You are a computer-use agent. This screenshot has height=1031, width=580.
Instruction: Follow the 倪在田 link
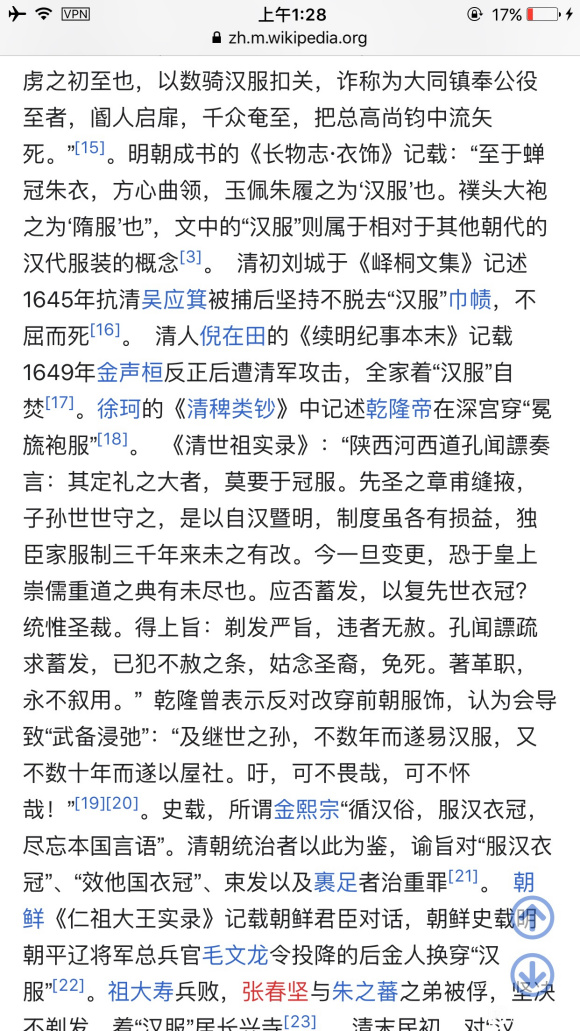pos(233,336)
